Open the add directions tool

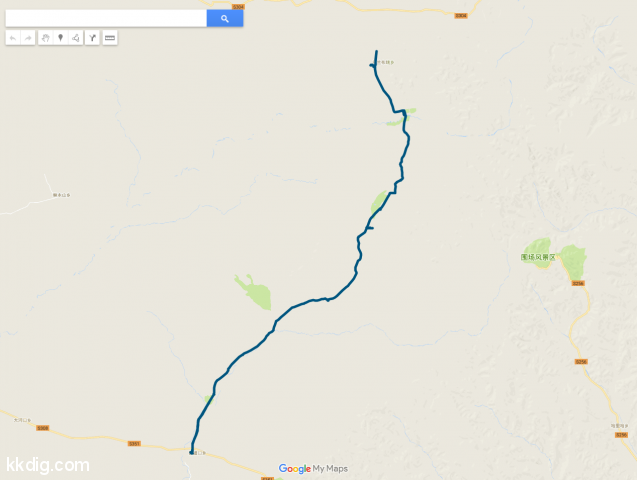(x=92, y=38)
